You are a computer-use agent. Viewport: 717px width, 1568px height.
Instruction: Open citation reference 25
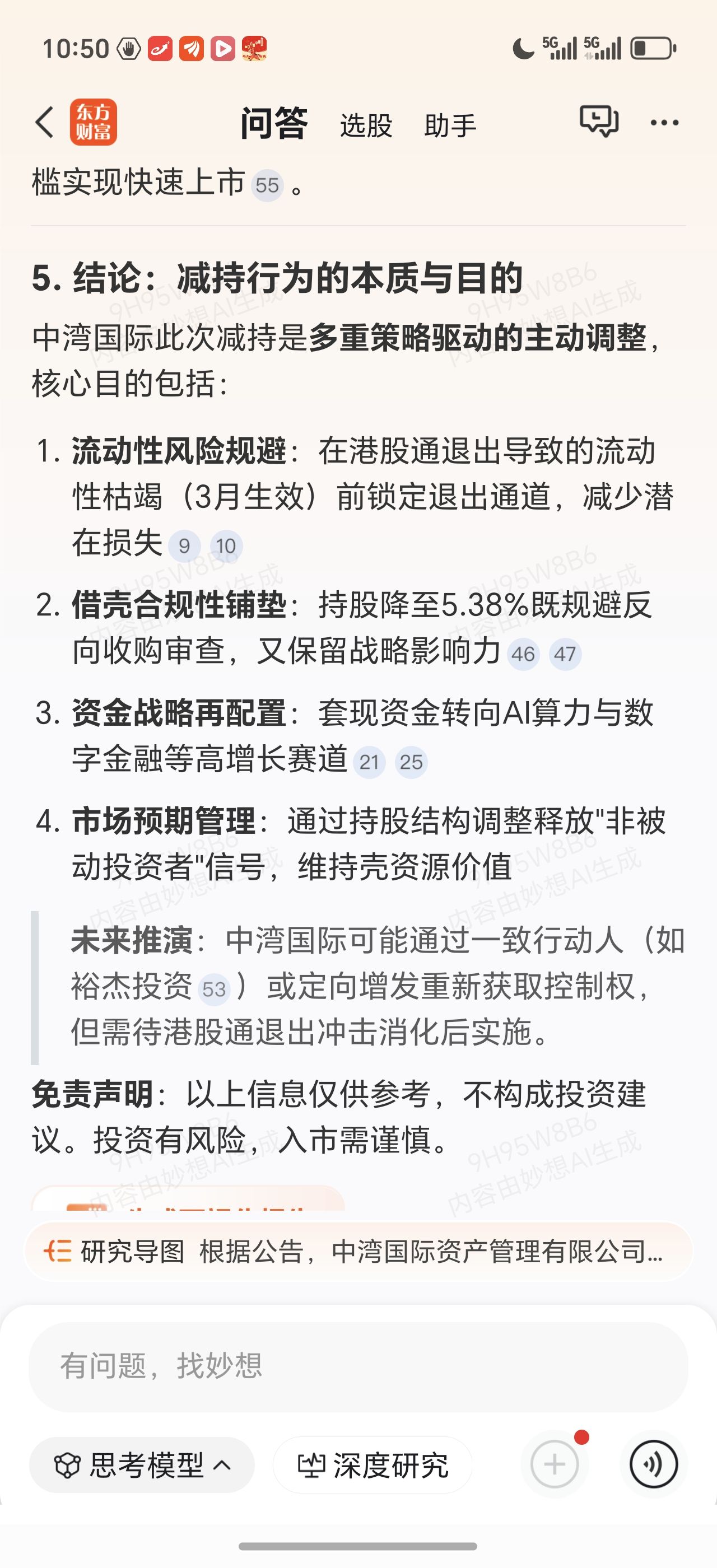411,762
